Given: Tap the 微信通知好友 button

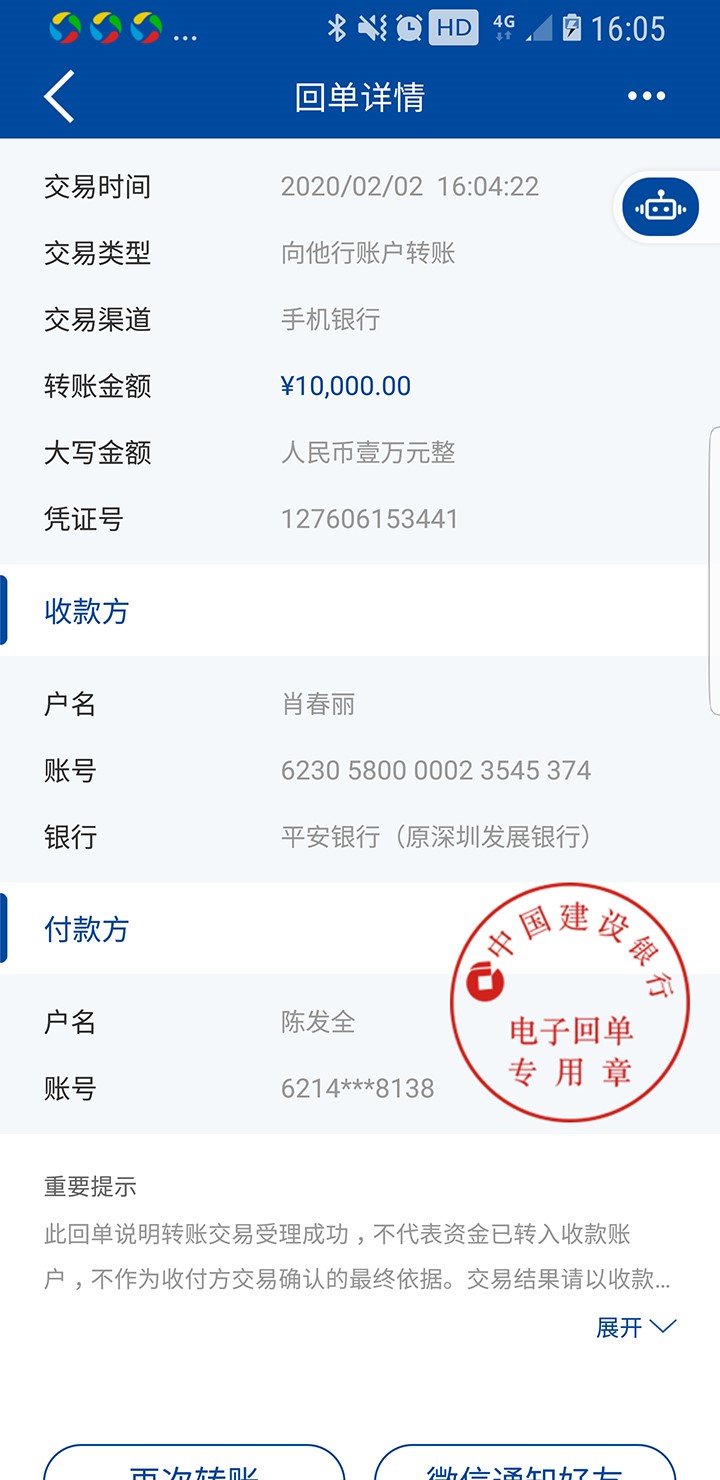Looking at the screenshot, I should tap(525, 1463).
